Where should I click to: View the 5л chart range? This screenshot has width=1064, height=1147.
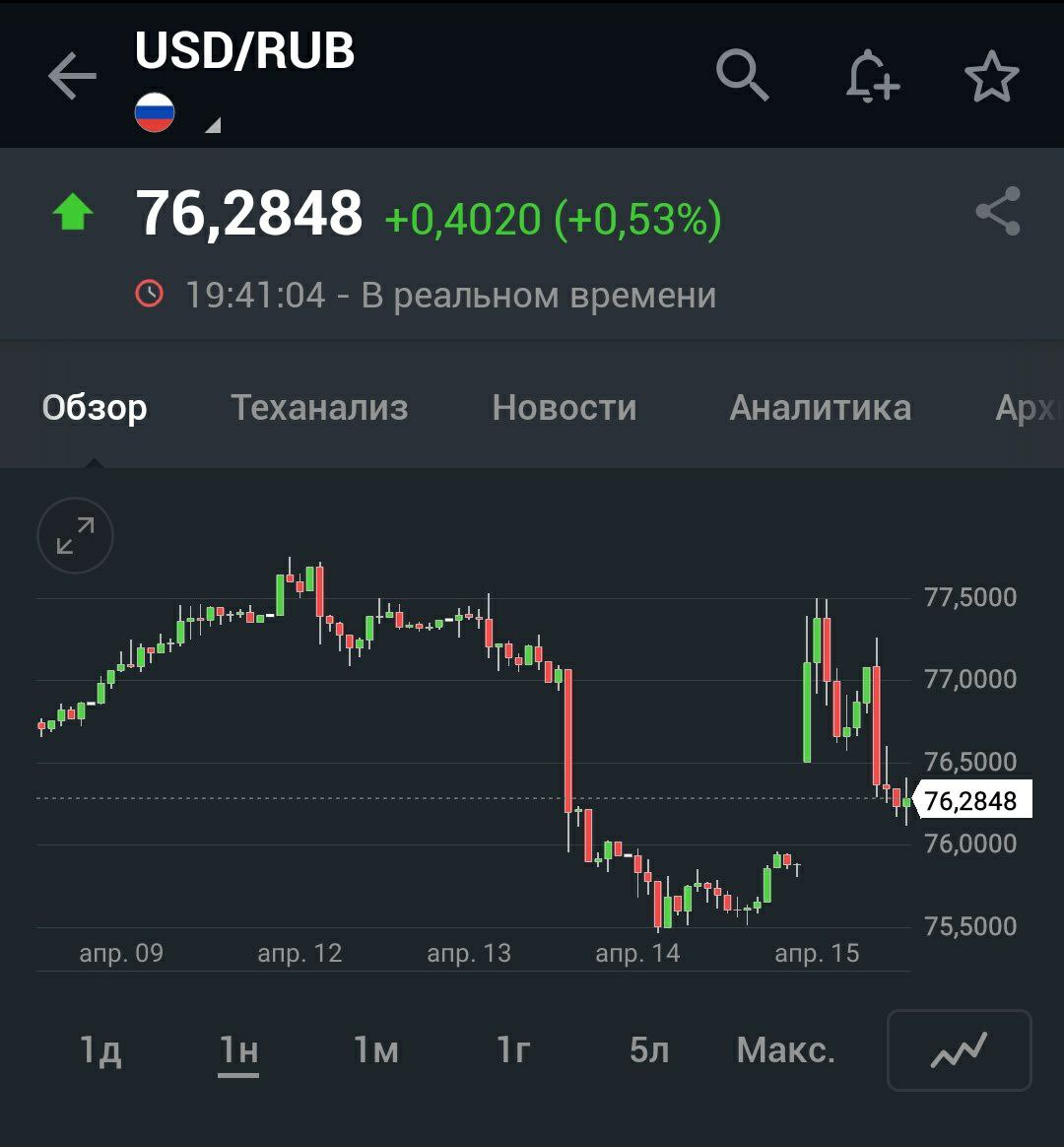[x=649, y=1050]
